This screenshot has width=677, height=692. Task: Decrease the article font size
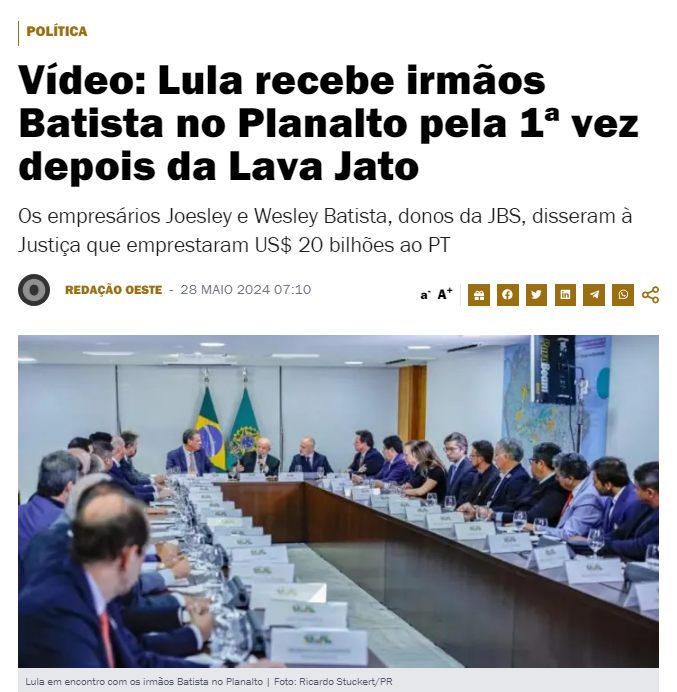coord(425,295)
